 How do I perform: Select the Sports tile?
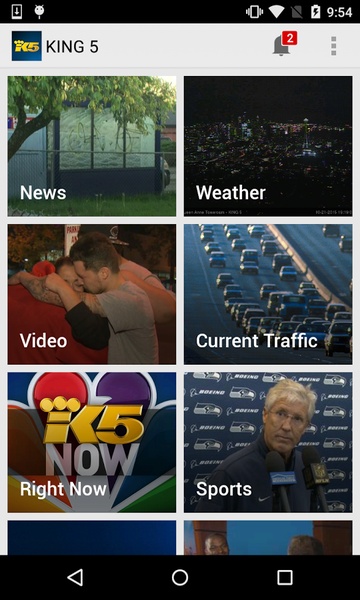(268, 442)
